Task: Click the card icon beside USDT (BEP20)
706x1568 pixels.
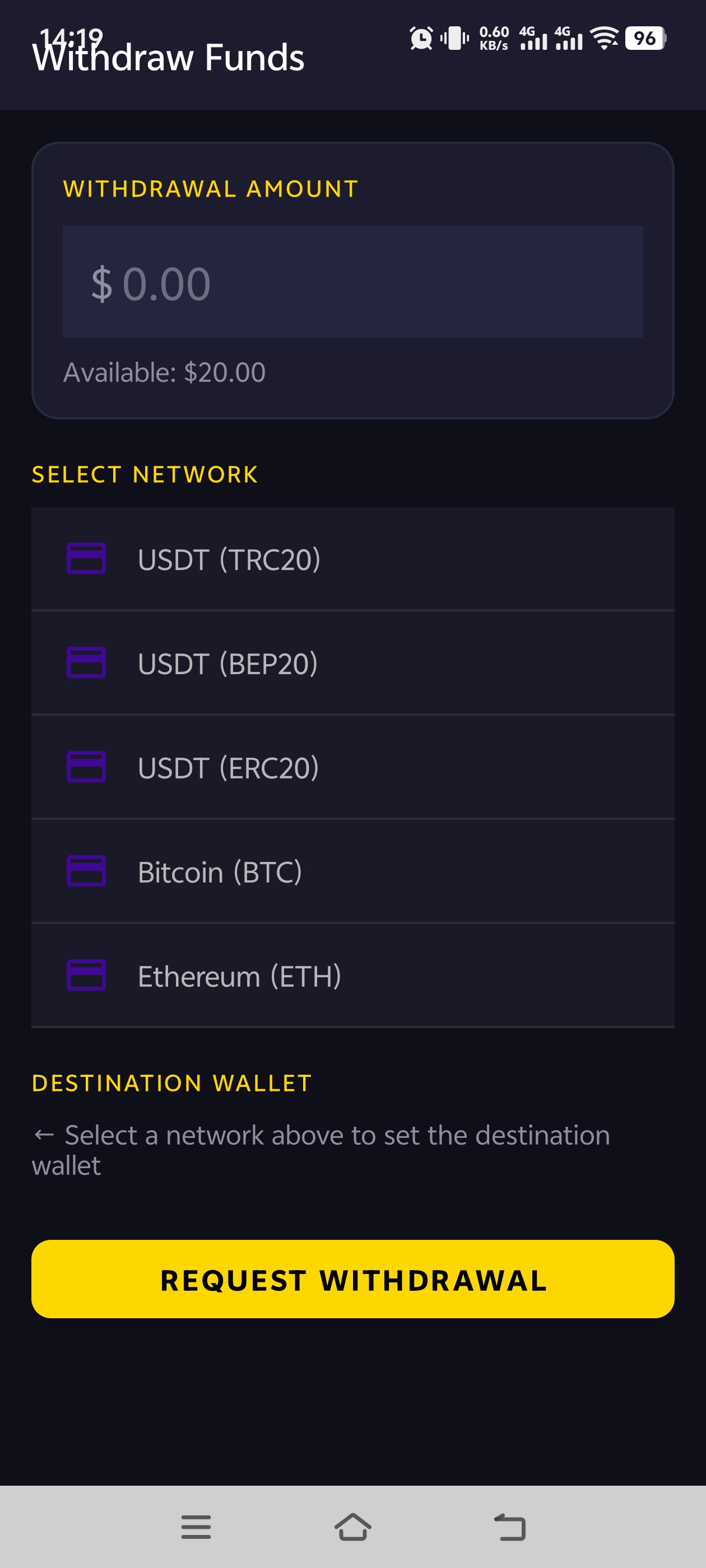Action: click(86, 663)
